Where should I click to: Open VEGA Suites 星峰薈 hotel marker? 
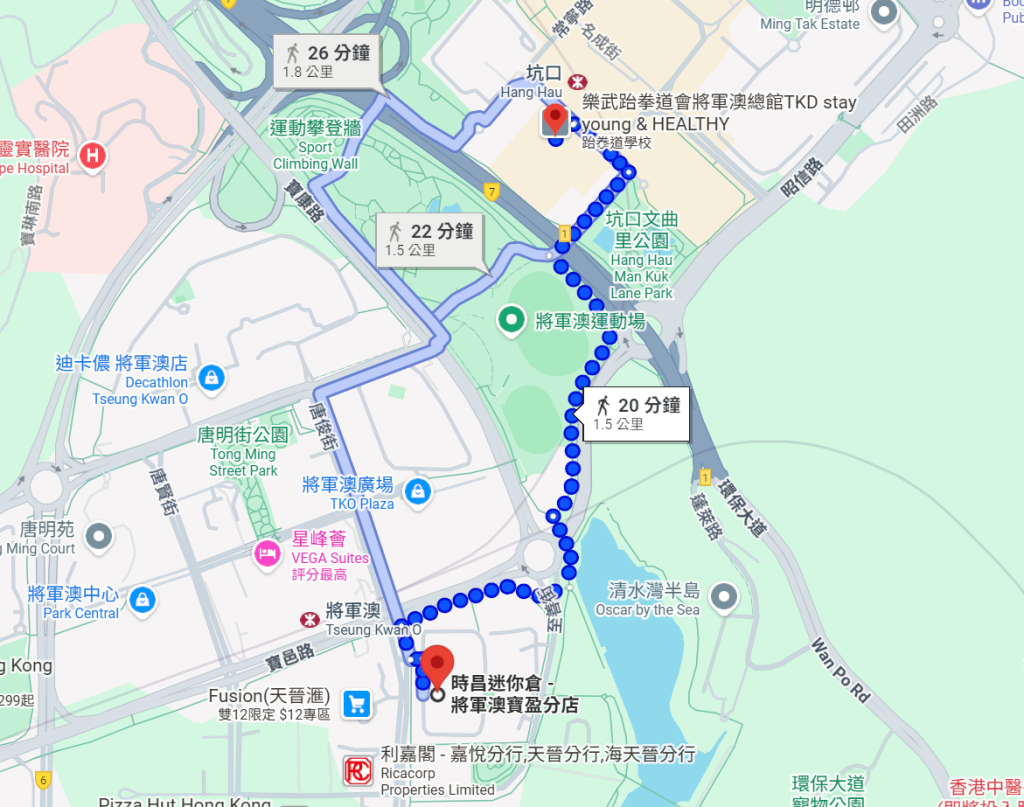click(267, 553)
